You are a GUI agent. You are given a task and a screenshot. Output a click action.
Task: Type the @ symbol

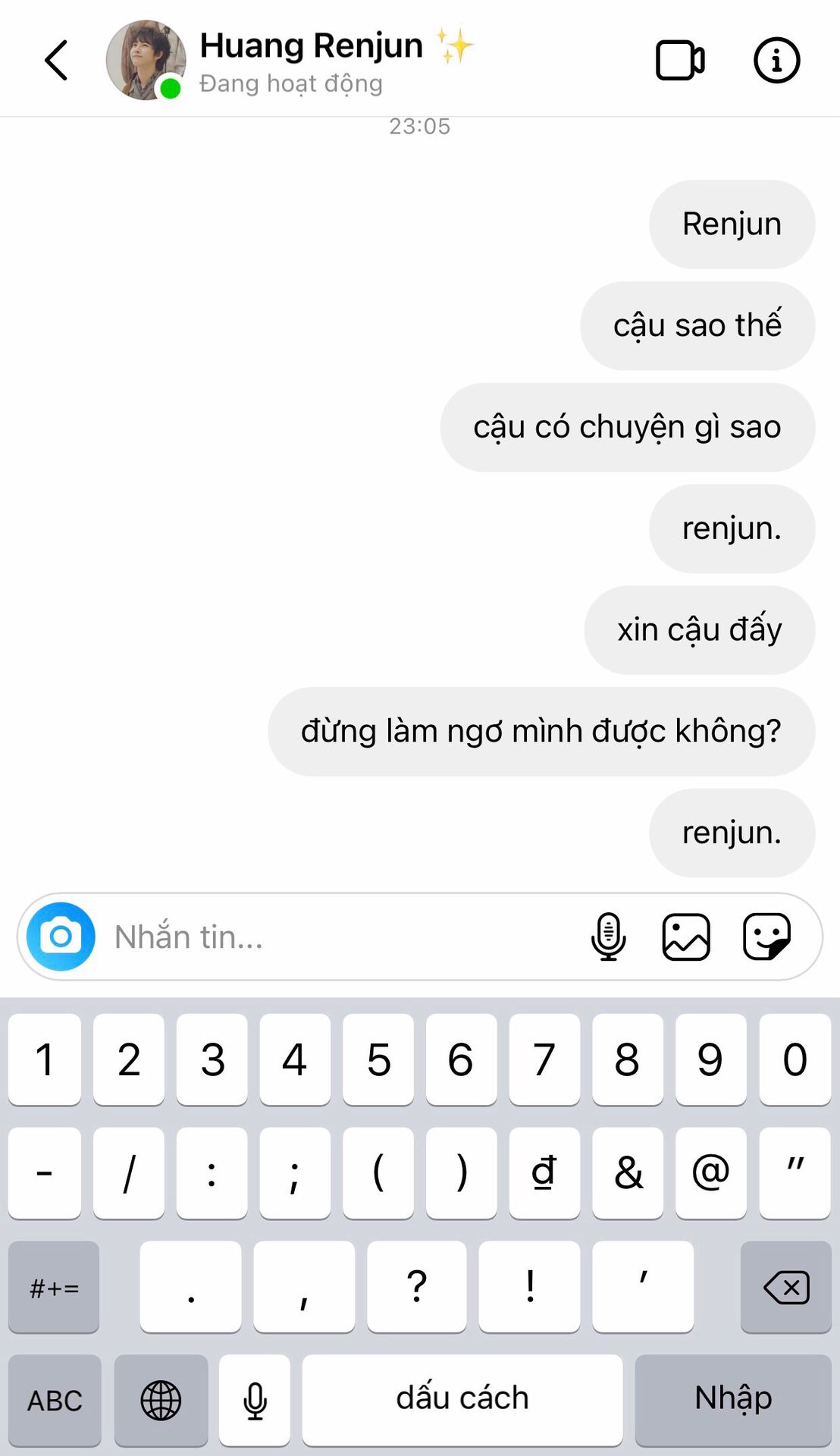pos(710,1173)
